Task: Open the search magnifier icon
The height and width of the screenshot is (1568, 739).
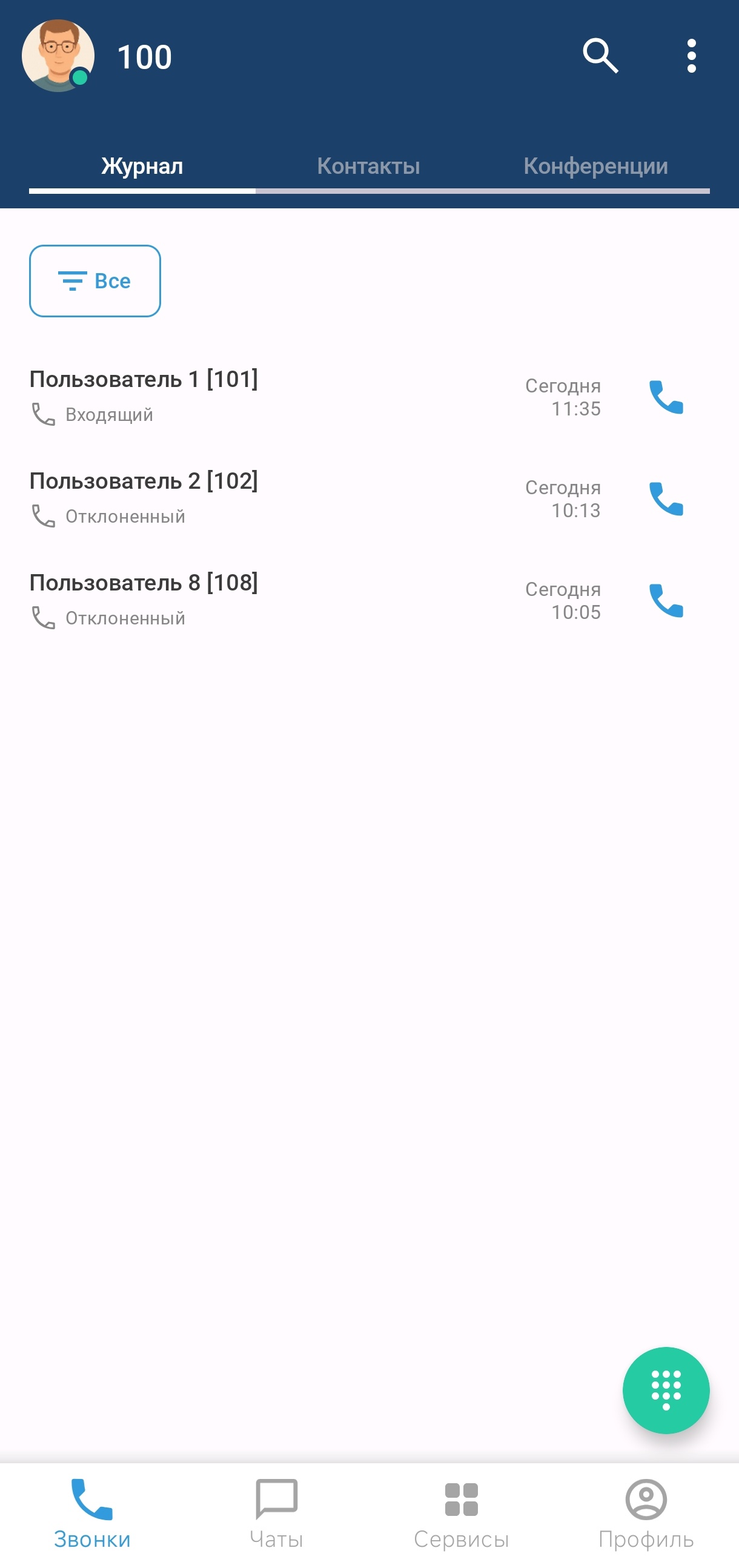Action: [x=600, y=56]
